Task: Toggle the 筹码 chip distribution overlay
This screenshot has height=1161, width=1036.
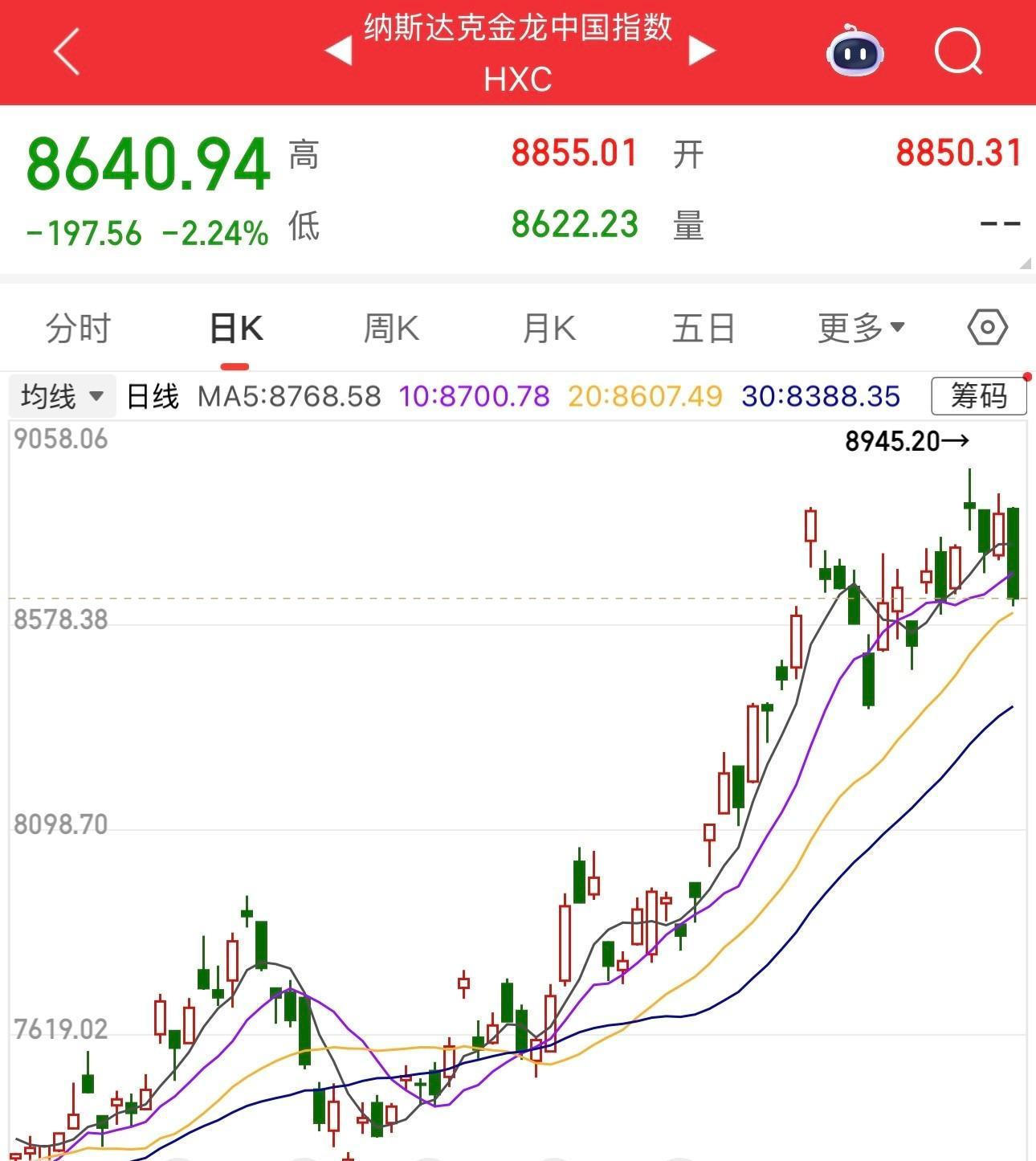Action: coord(977,394)
